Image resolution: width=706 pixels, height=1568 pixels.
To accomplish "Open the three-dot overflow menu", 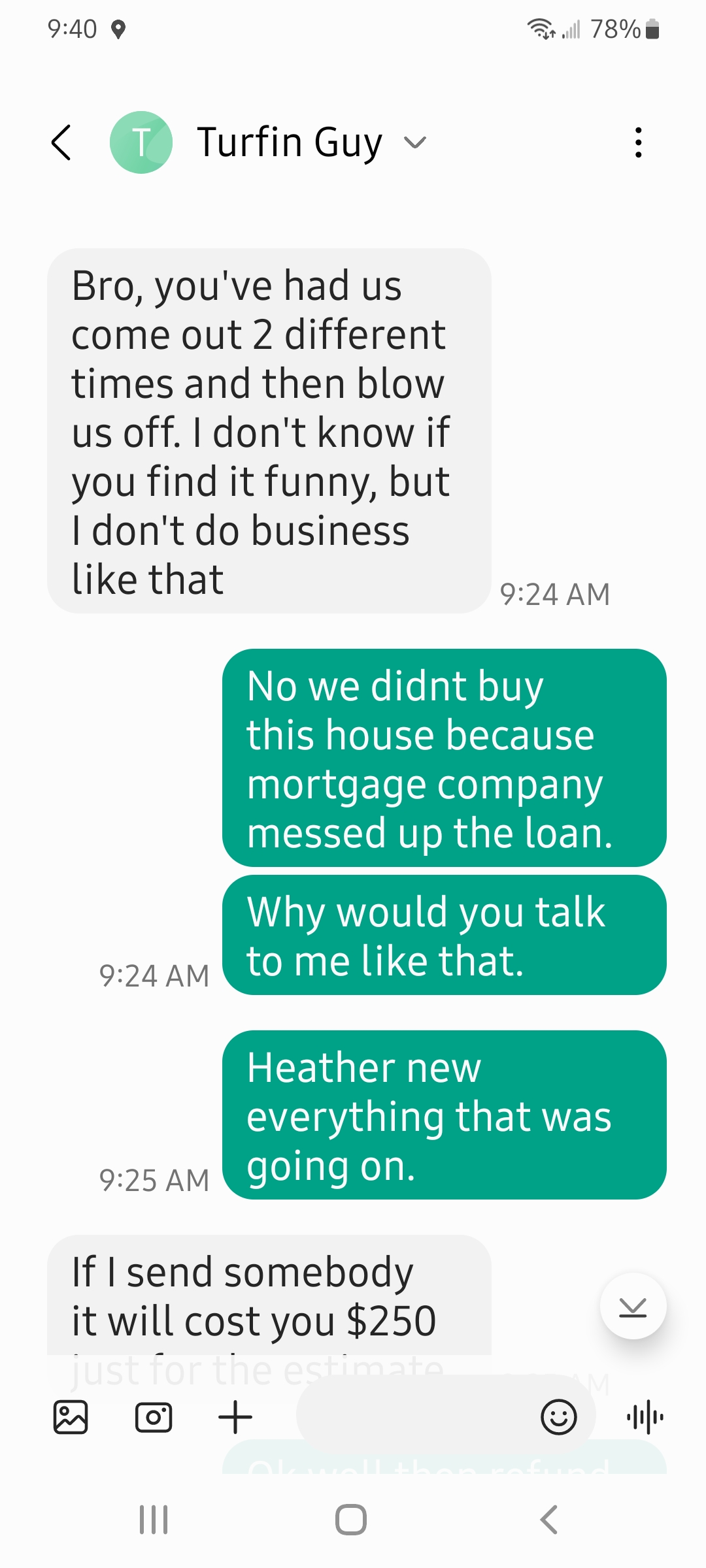I will [638, 142].
